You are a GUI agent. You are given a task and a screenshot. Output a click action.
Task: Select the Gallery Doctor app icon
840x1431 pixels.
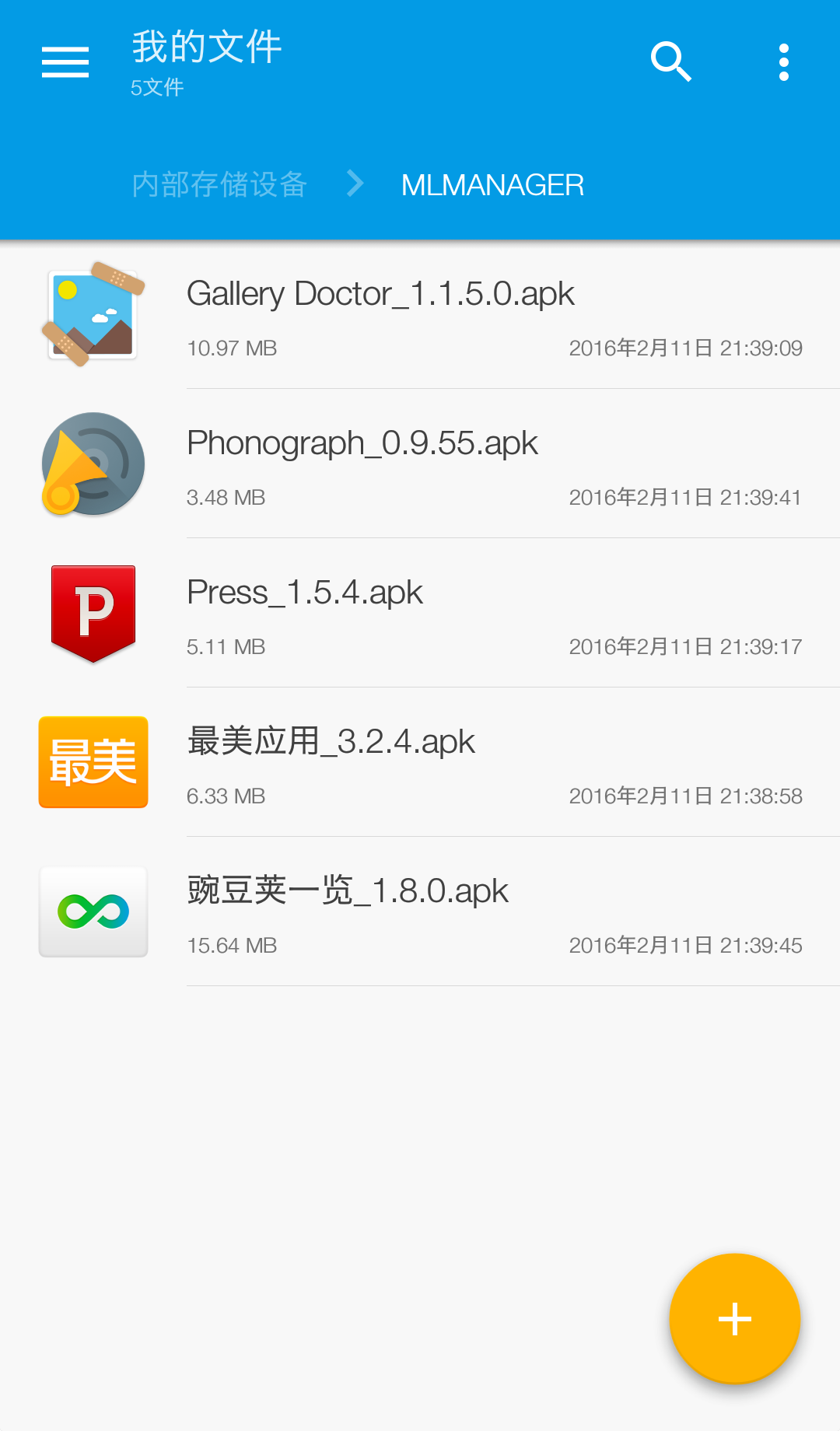(x=93, y=314)
